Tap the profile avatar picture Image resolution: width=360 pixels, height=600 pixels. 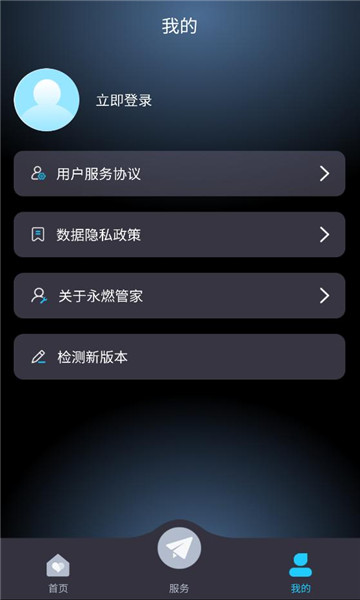(47, 100)
